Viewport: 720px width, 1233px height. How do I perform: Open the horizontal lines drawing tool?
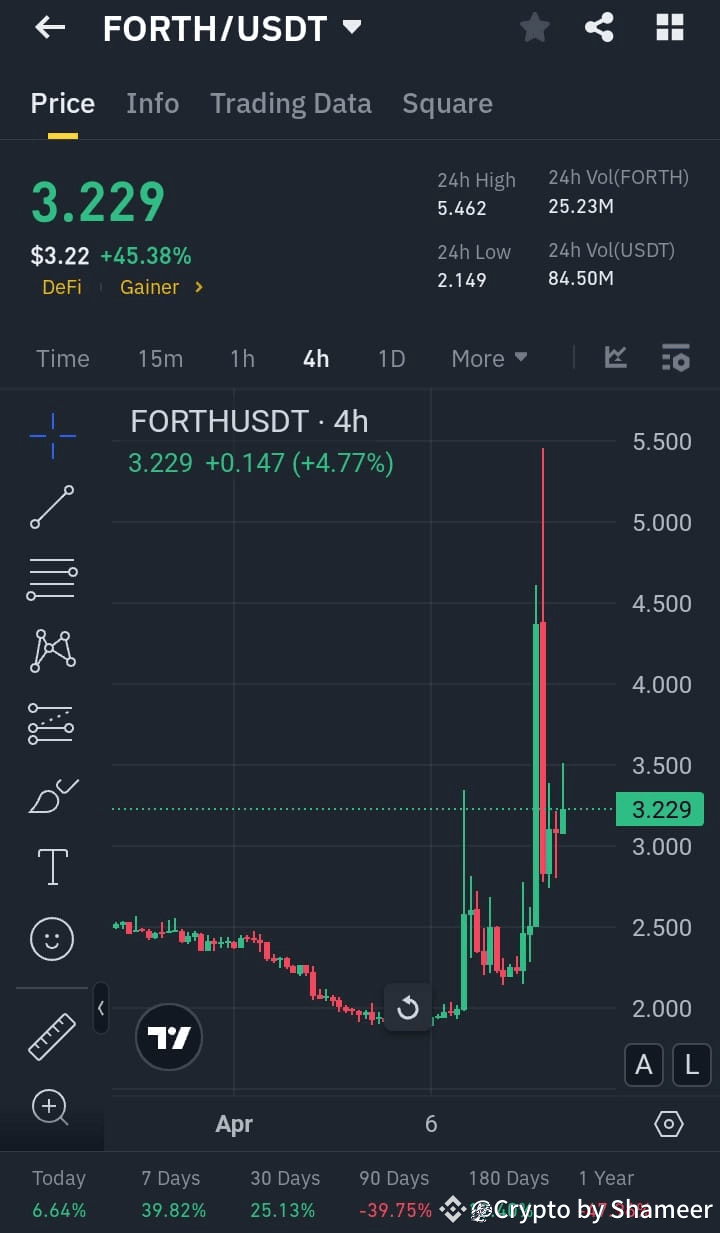click(51, 579)
